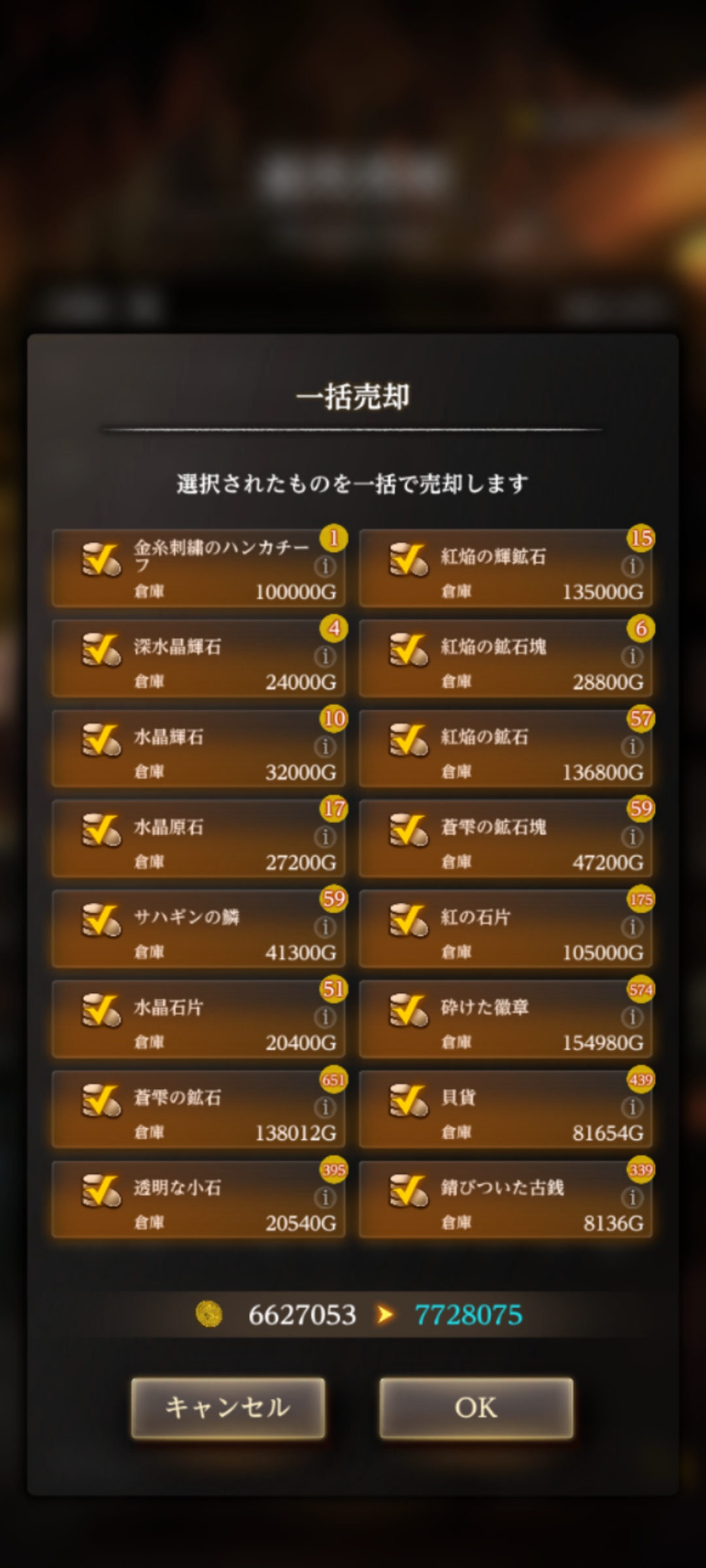The height and width of the screenshot is (1568, 706).
Task: Tap the キャンセル button
Action: point(227,1408)
